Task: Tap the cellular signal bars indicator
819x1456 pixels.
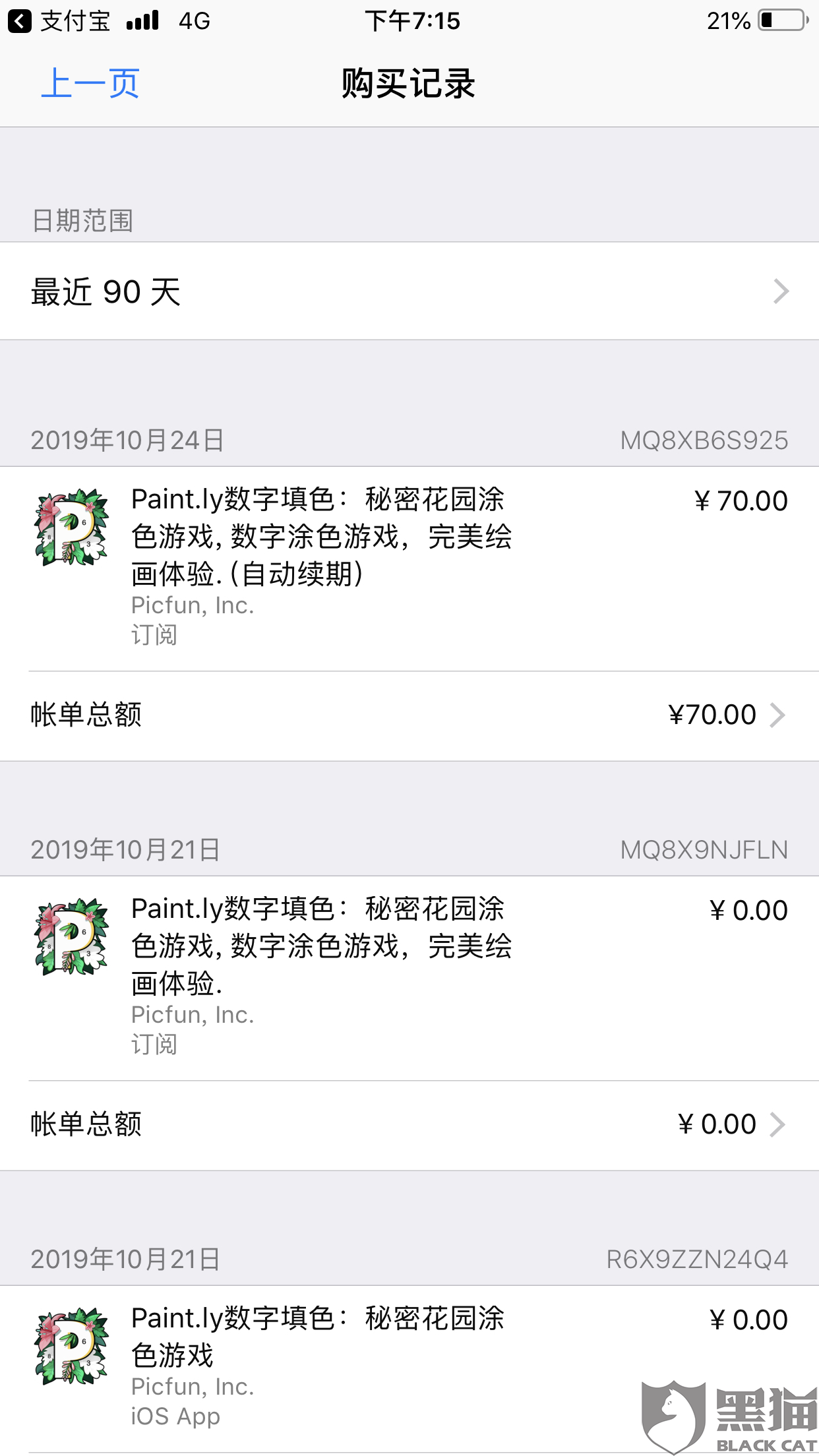Action: tap(142, 20)
